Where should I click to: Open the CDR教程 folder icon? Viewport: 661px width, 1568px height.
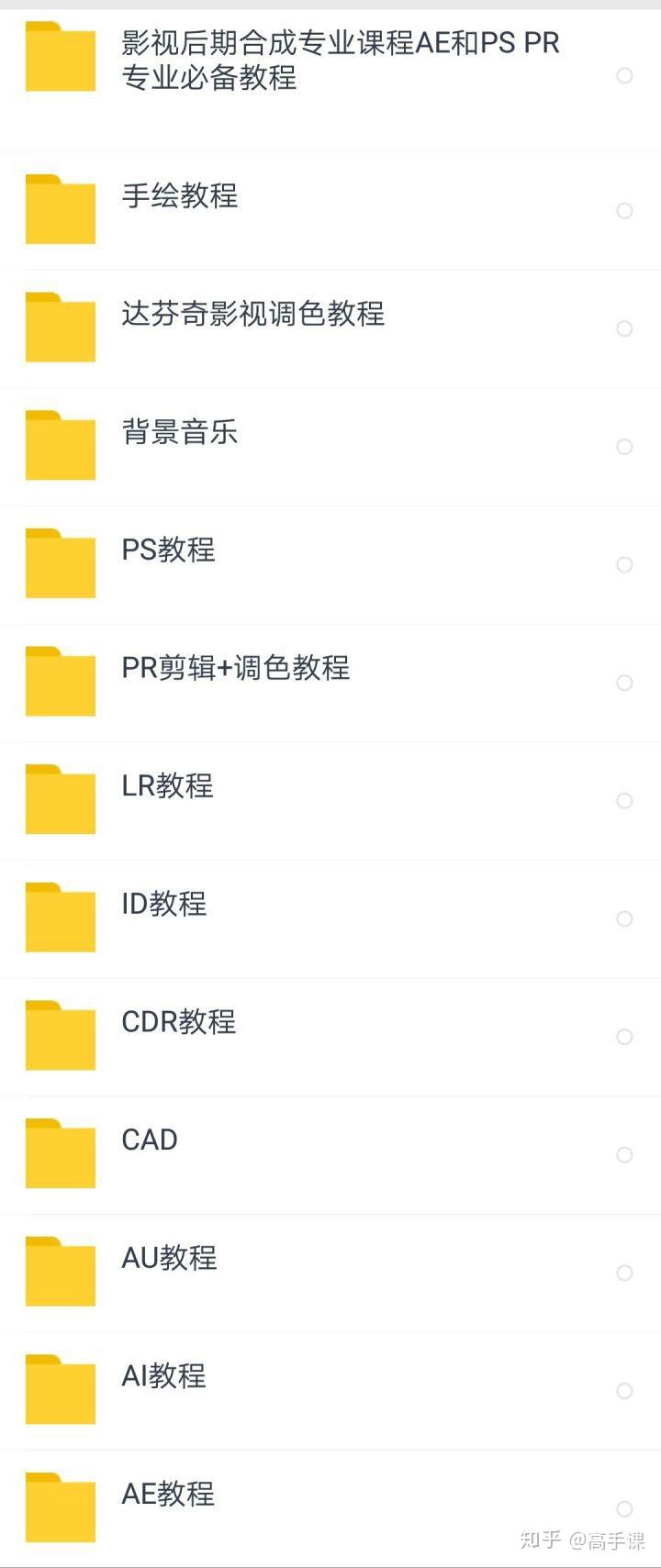pos(60,1035)
